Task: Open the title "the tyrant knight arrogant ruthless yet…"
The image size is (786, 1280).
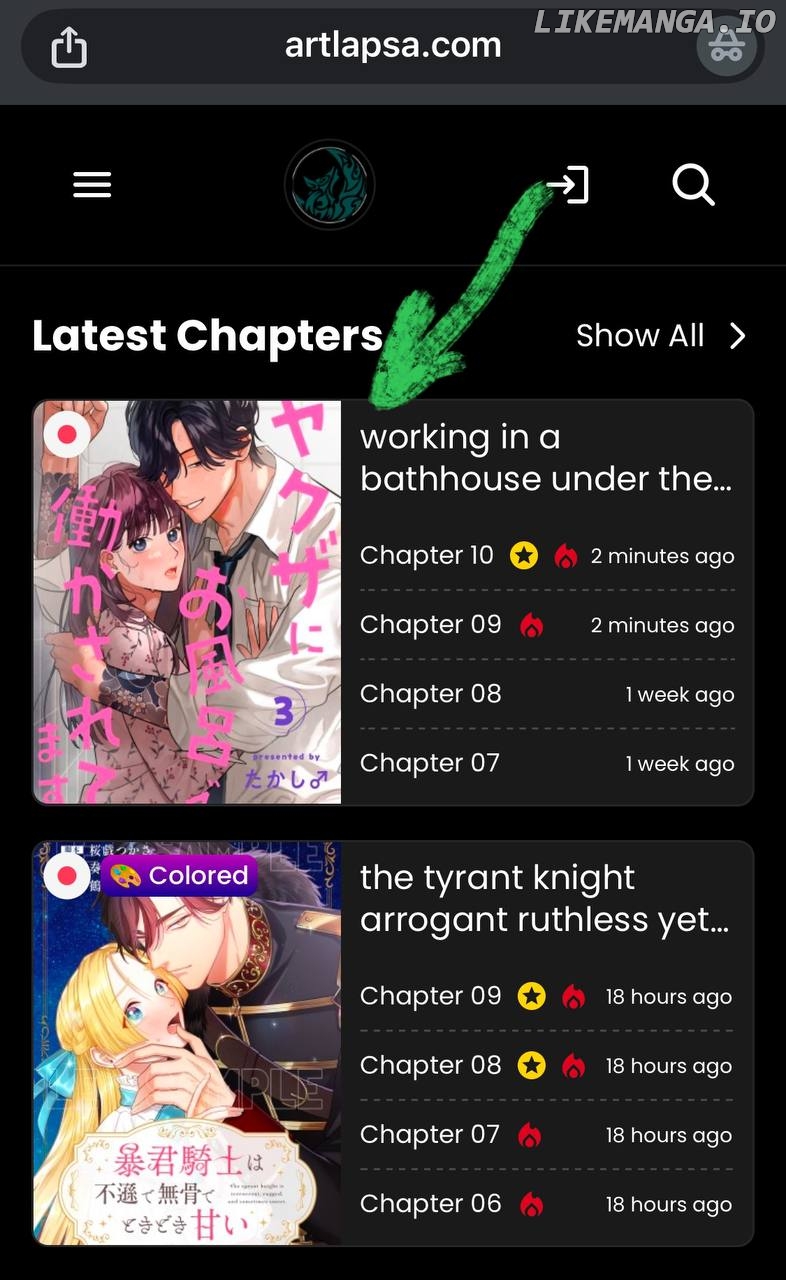Action: pyautogui.click(x=545, y=898)
